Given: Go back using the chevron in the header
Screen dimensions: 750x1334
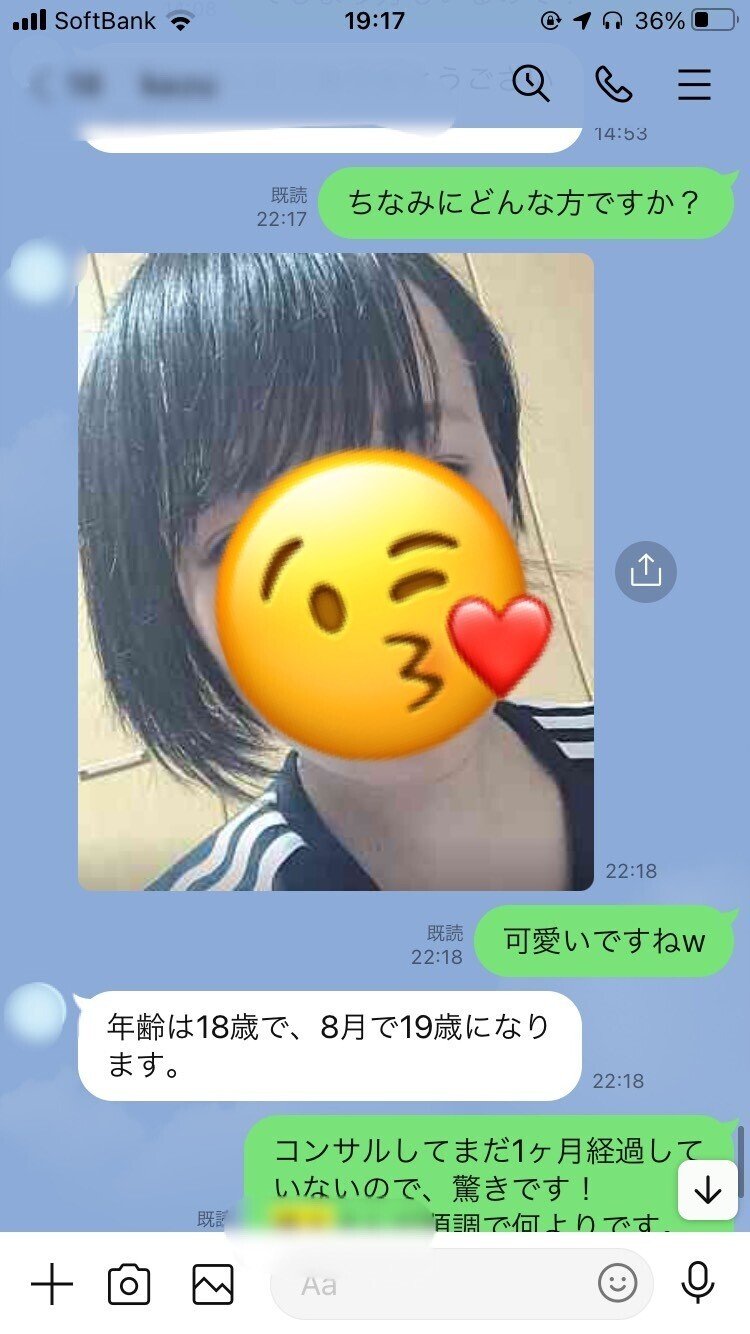Looking at the screenshot, I should [x=35, y=86].
